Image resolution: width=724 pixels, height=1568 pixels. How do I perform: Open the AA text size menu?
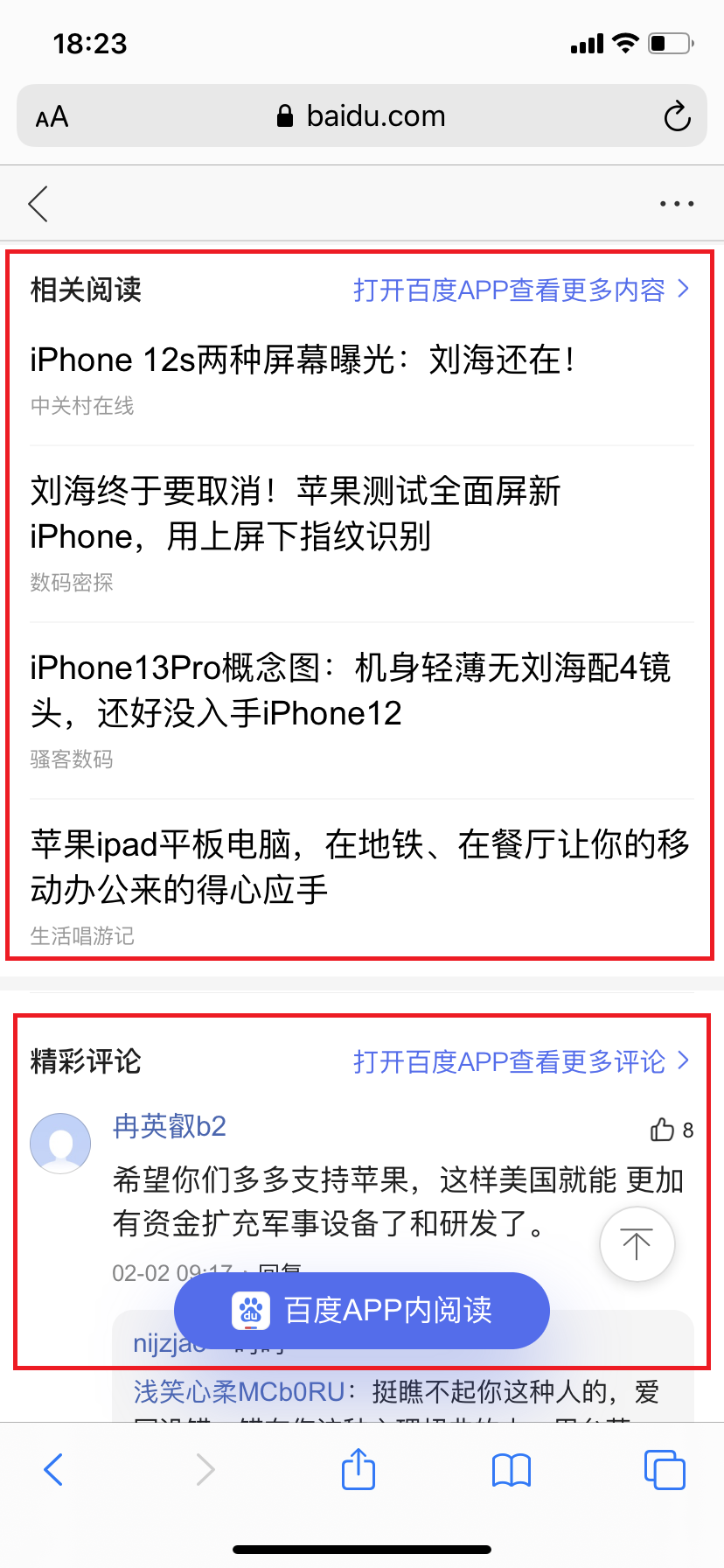click(52, 116)
